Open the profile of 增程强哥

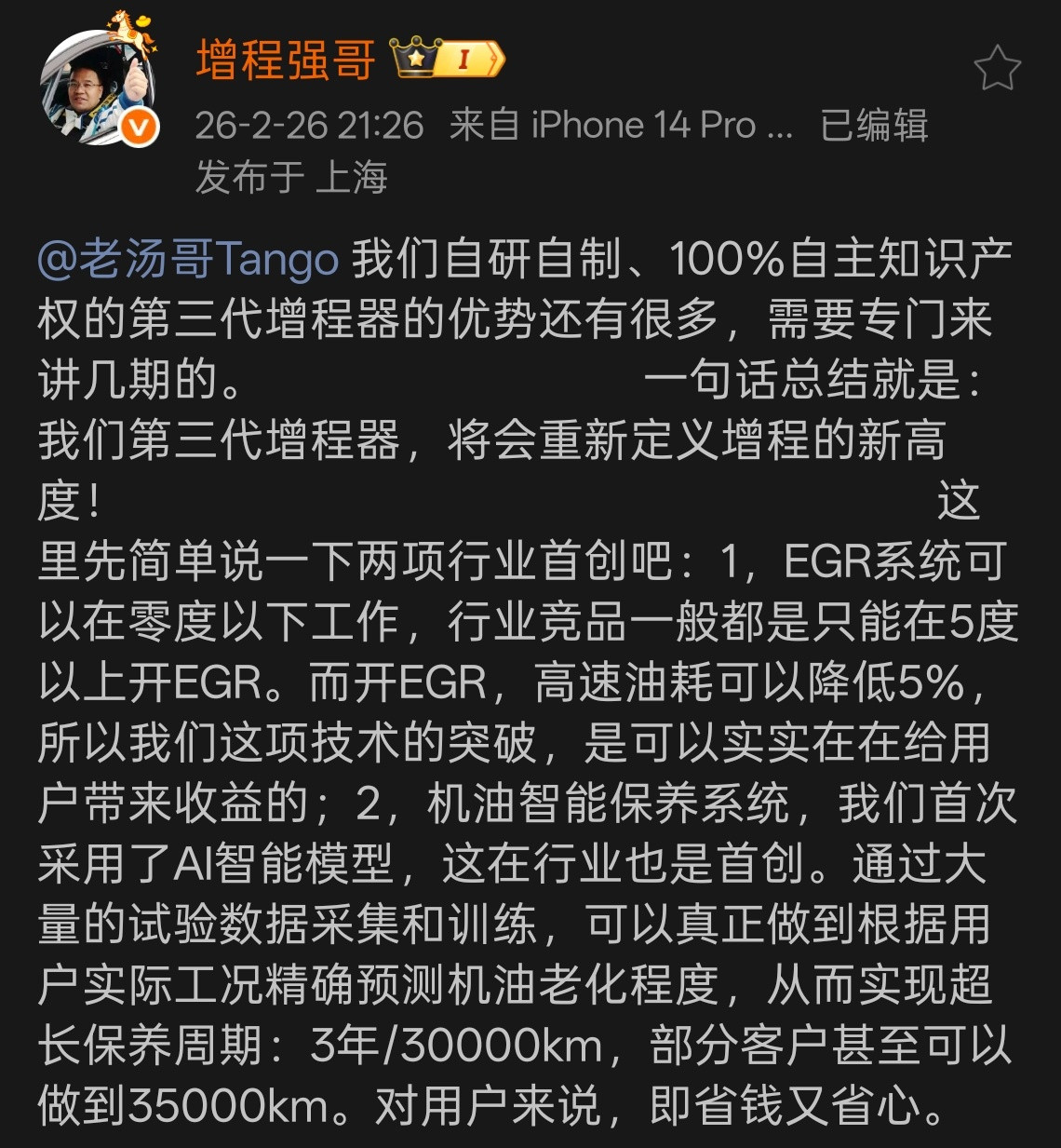pyautogui.click(x=282, y=58)
